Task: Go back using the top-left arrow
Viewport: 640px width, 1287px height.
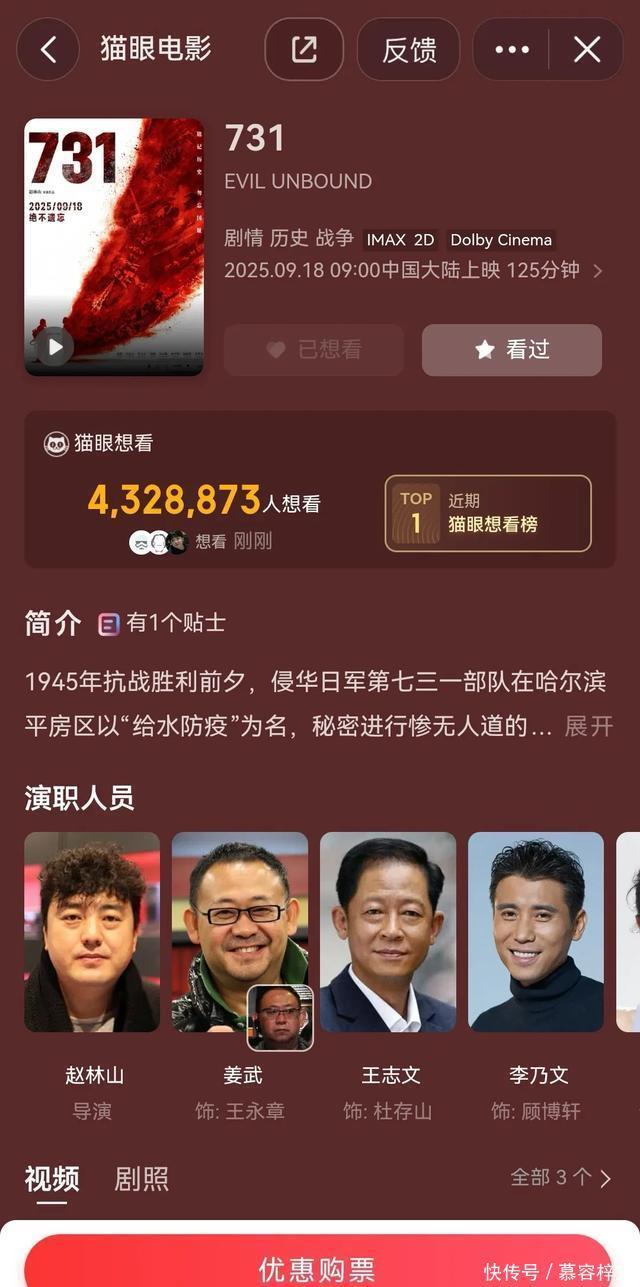Action: (47, 49)
